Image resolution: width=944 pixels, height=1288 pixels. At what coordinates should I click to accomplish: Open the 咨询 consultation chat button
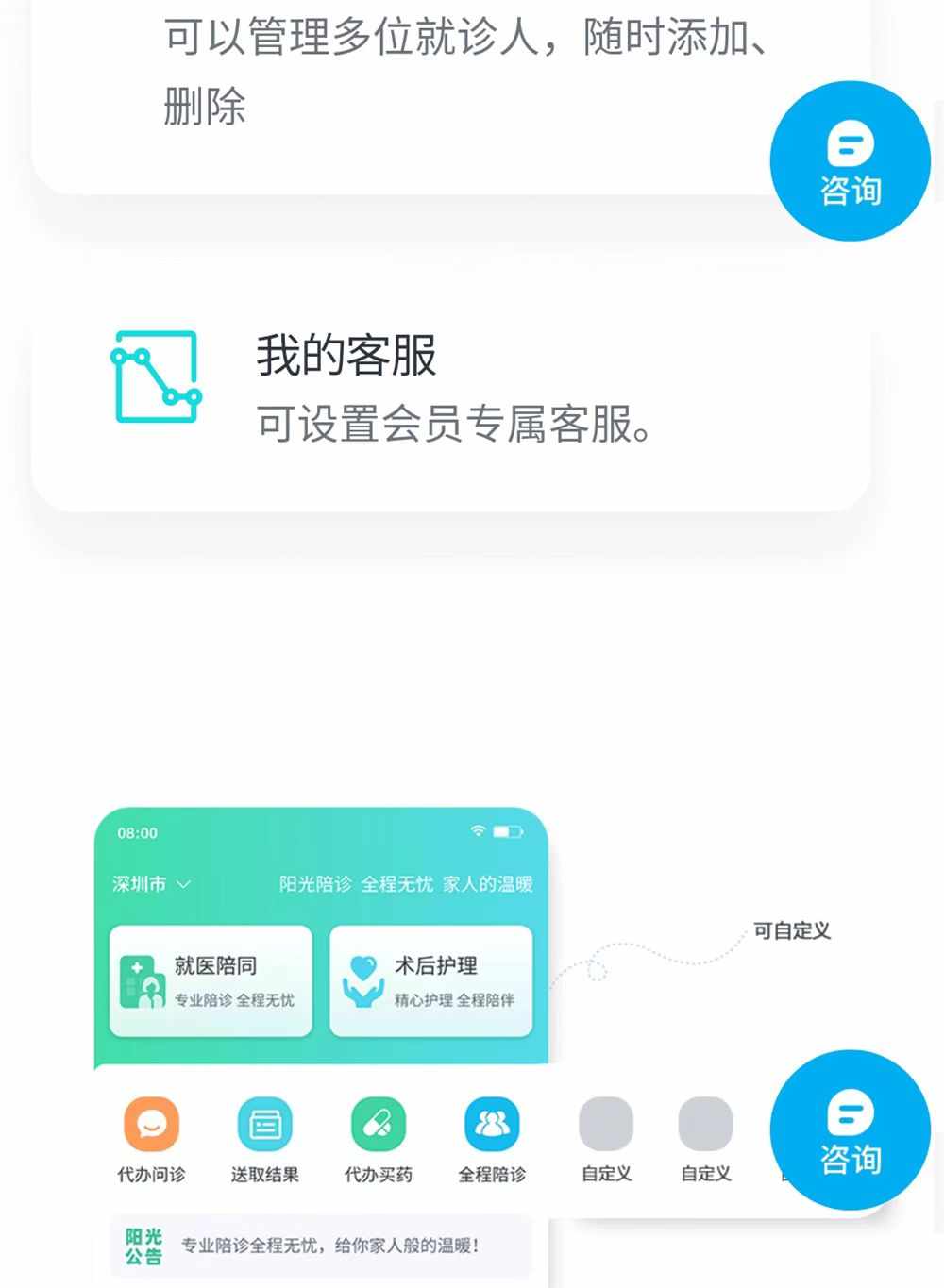click(850, 161)
